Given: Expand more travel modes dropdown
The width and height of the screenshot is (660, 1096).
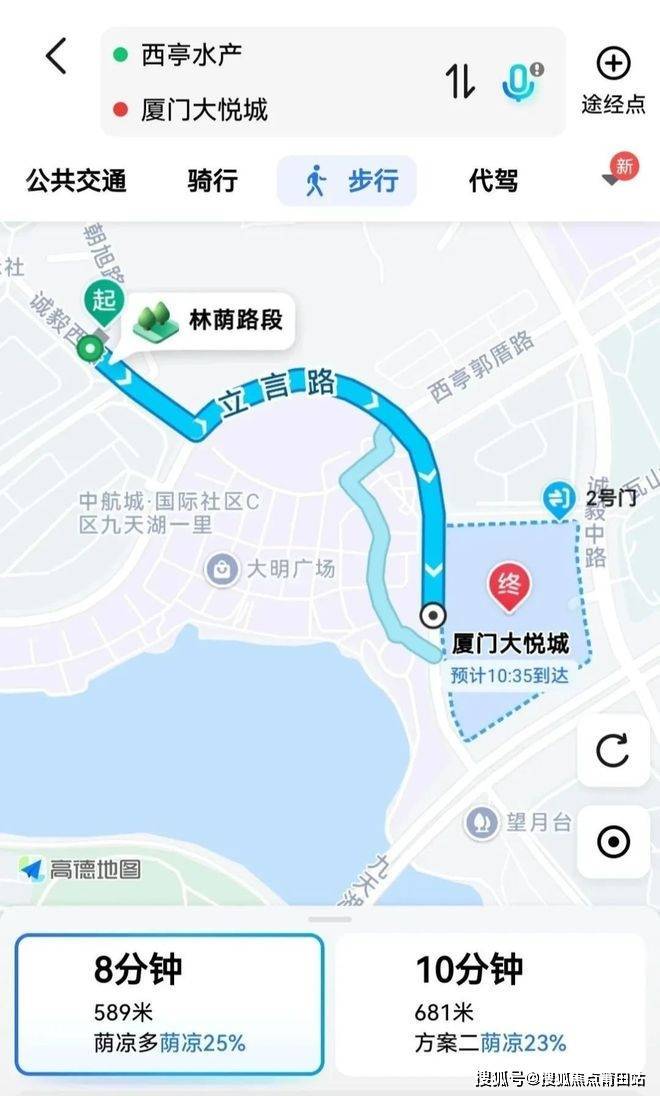Looking at the screenshot, I should pyautogui.click(x=612, y=179).
